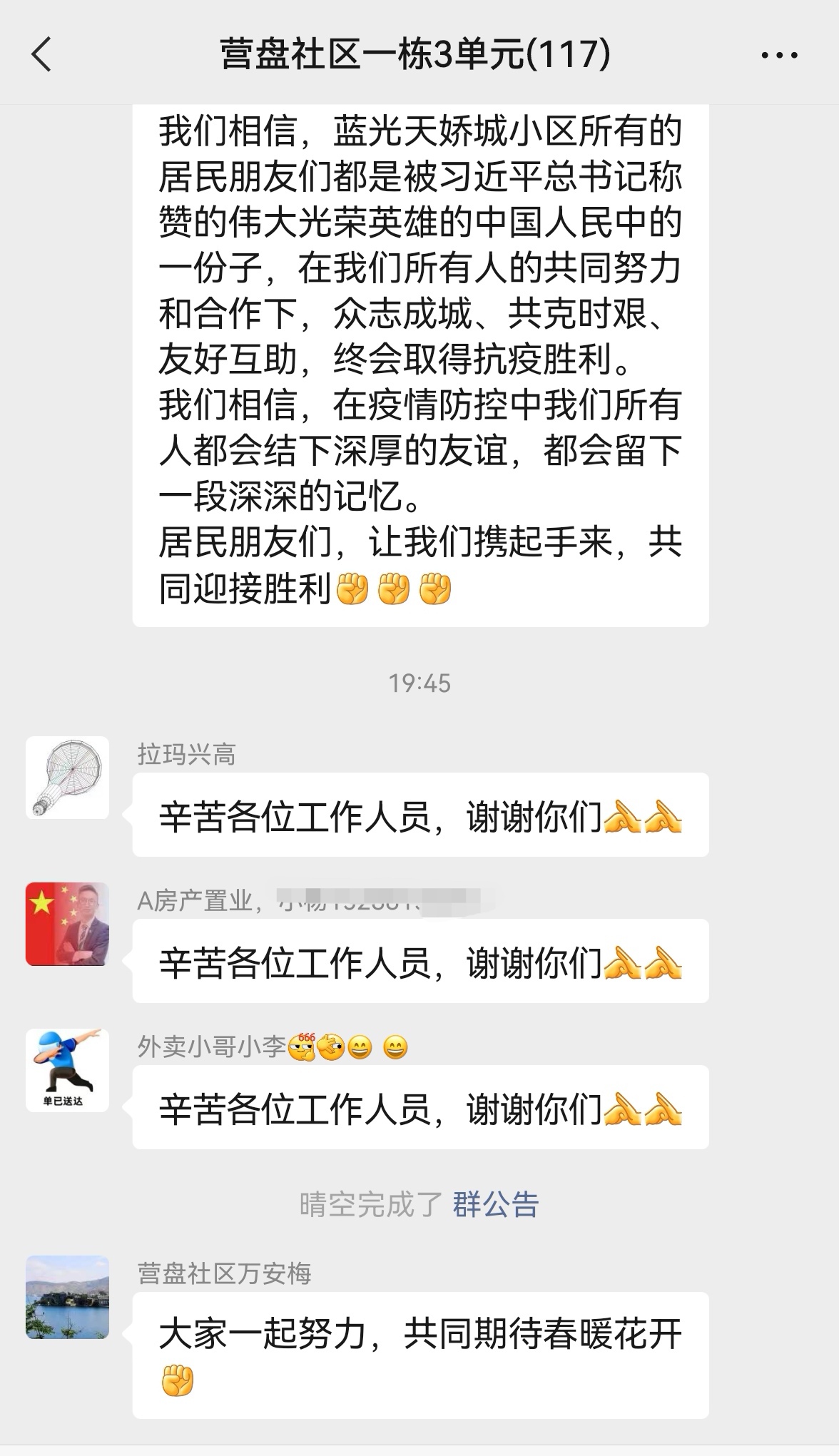The width and height of the screenshot is (839, 1456).
Task: Tap 拉玛兴高's profile avatar
Action: click(67, 778)
